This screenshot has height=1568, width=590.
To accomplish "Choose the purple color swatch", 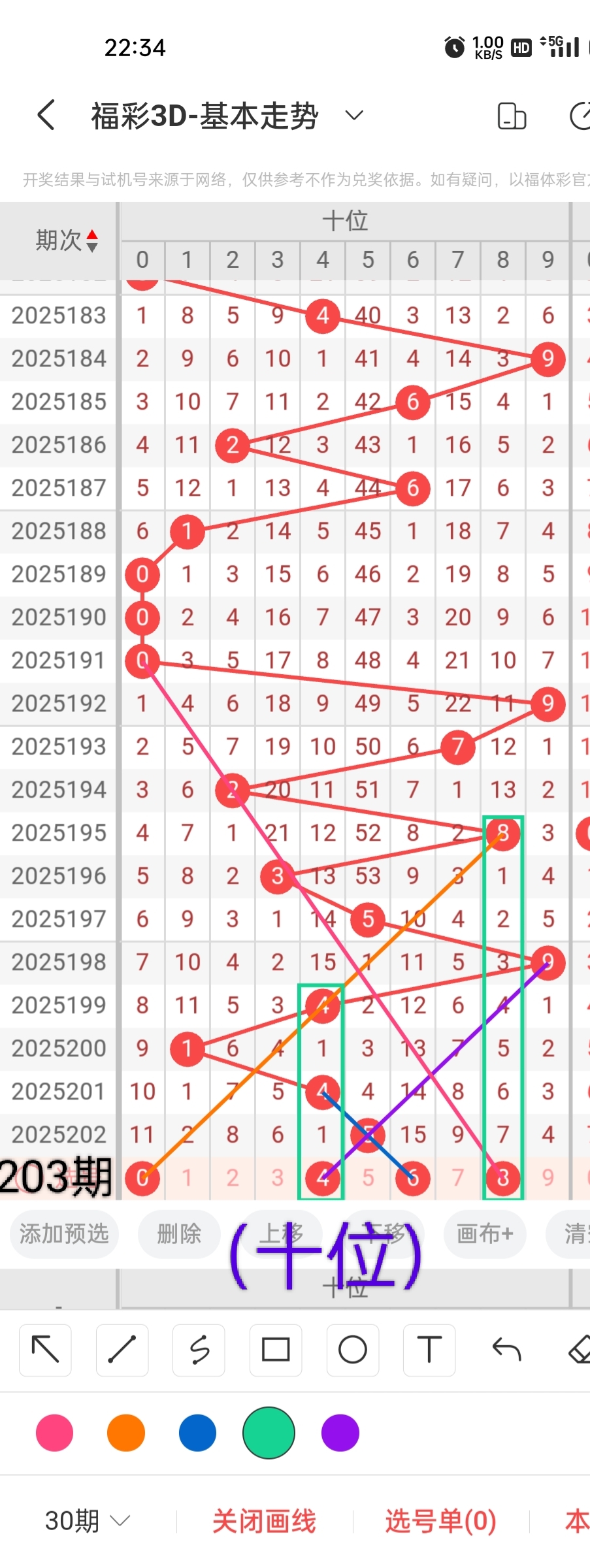I will pos(340,1433).
